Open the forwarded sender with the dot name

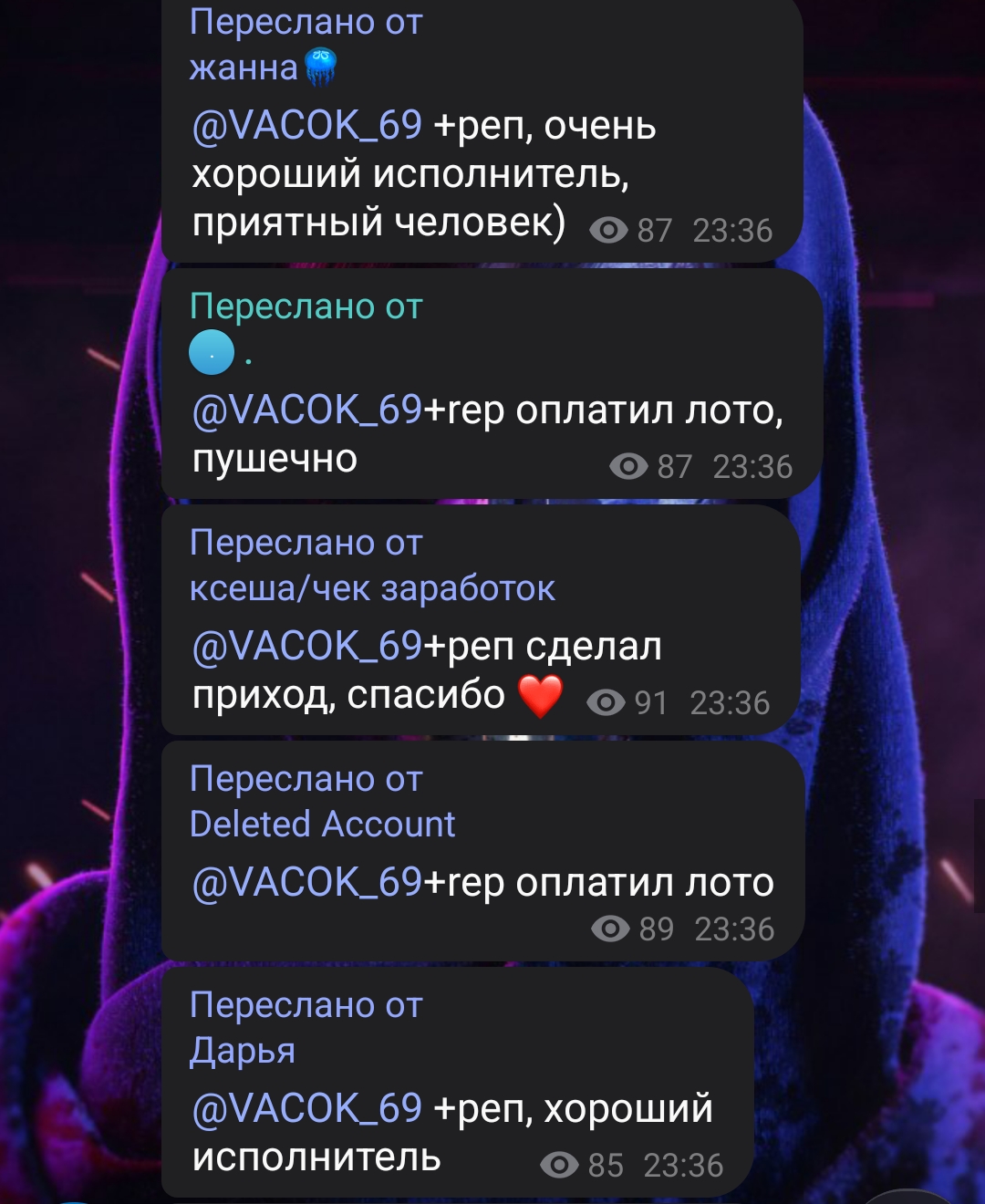[x=220, y=354]
